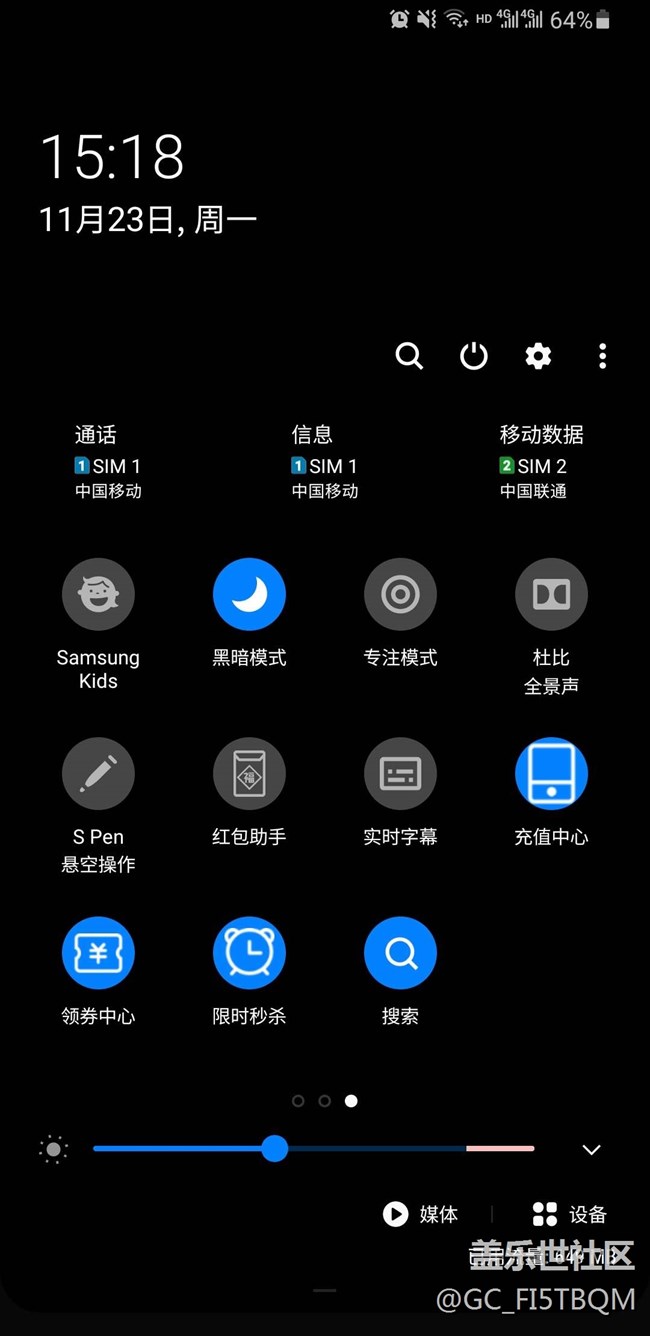The width and height of the screenshot is (650, 1336).
Task: Enable S Pen 悬空操作
Action: click(98, 774)
